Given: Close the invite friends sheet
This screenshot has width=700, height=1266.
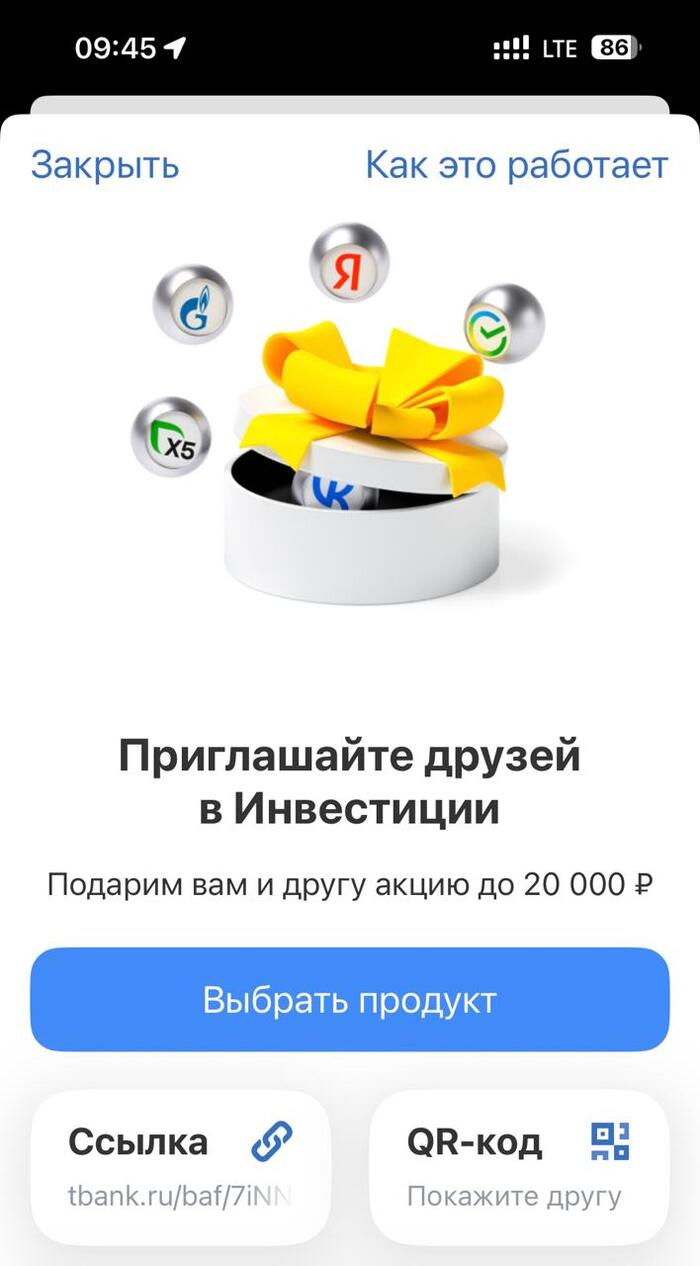Looking at the screenshot, I should pos(105,165).
